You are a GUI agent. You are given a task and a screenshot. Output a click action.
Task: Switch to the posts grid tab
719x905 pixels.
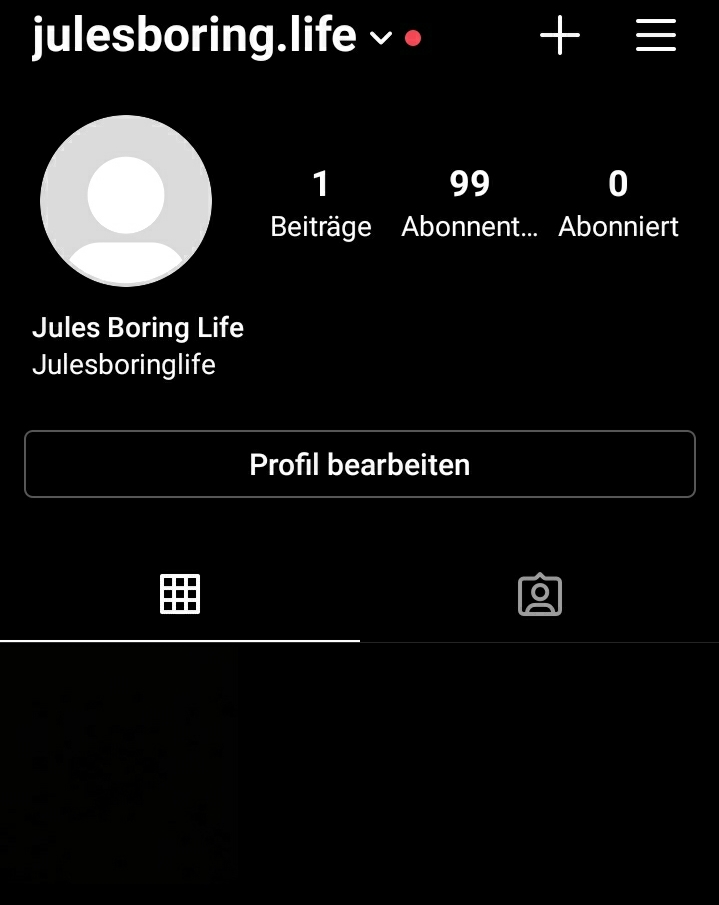(180, 594)
